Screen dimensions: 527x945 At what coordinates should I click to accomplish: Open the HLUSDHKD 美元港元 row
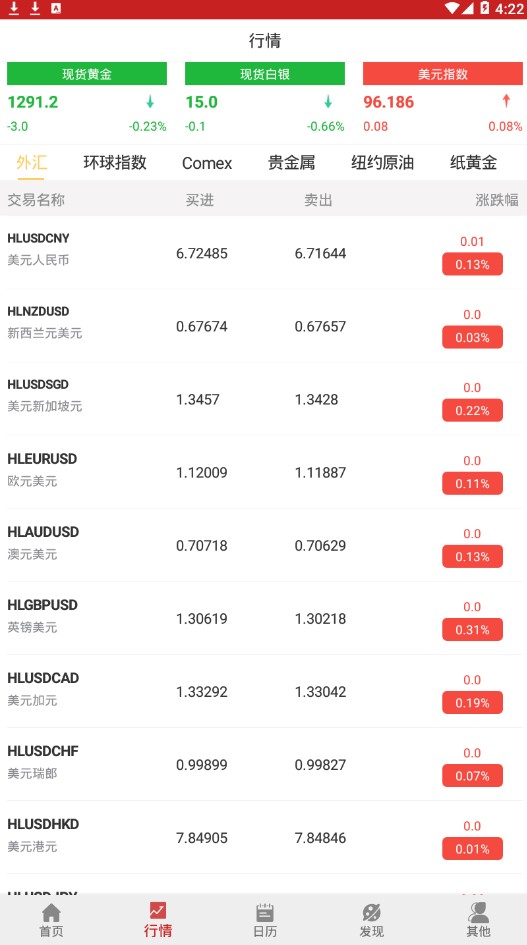(x=264, y=837)
